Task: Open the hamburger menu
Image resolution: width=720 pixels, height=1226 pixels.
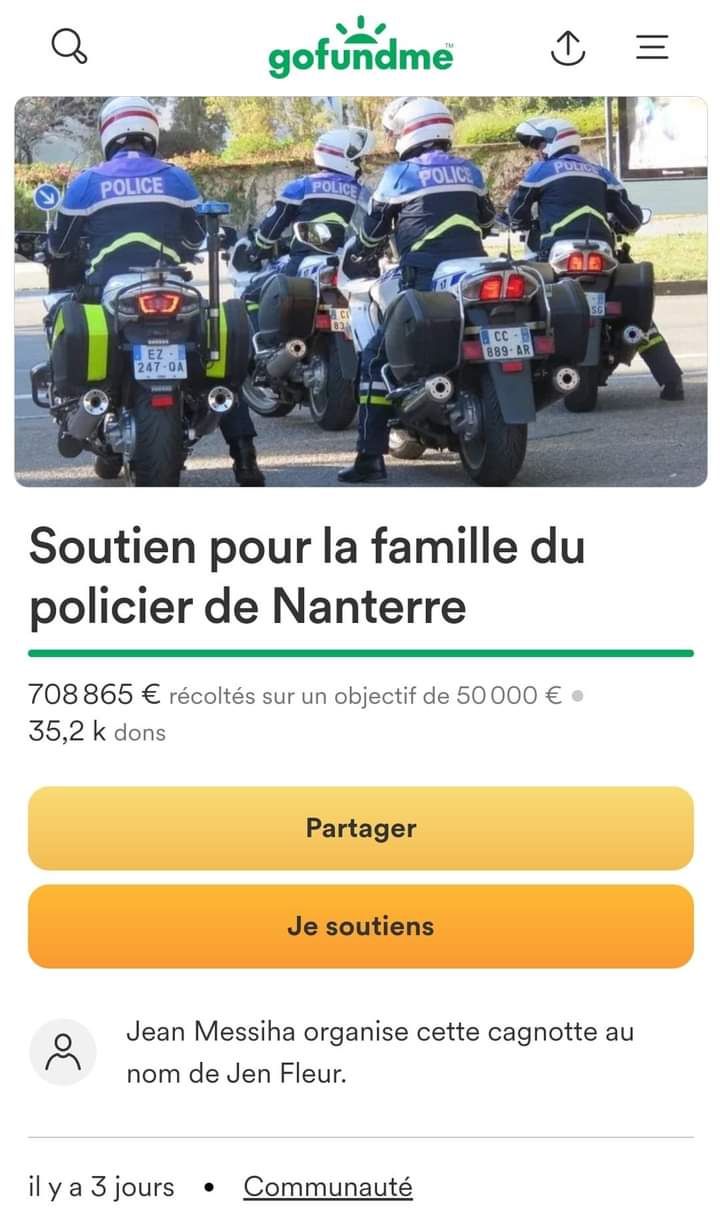Action: click(652, 47)
